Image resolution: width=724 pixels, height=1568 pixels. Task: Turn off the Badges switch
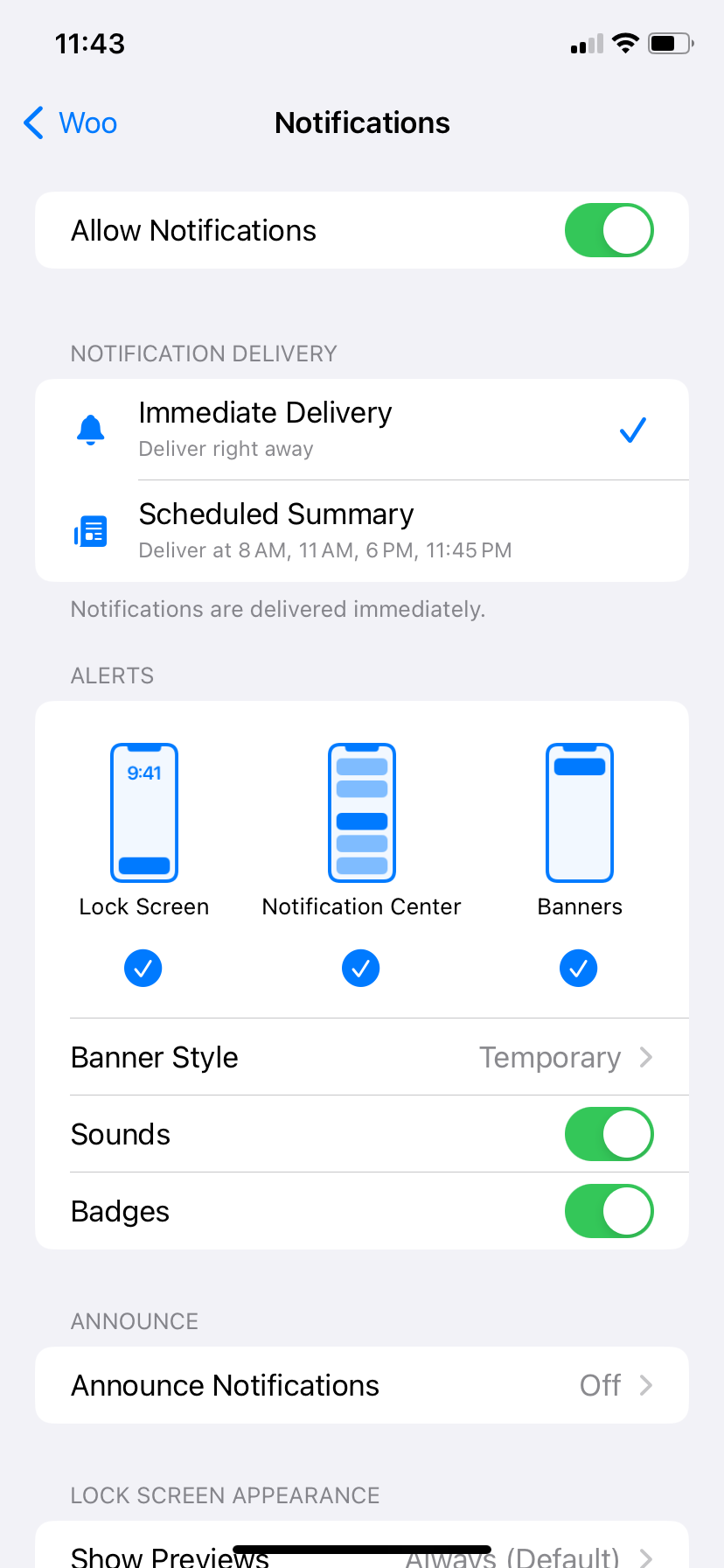[x=609, y=1211]
